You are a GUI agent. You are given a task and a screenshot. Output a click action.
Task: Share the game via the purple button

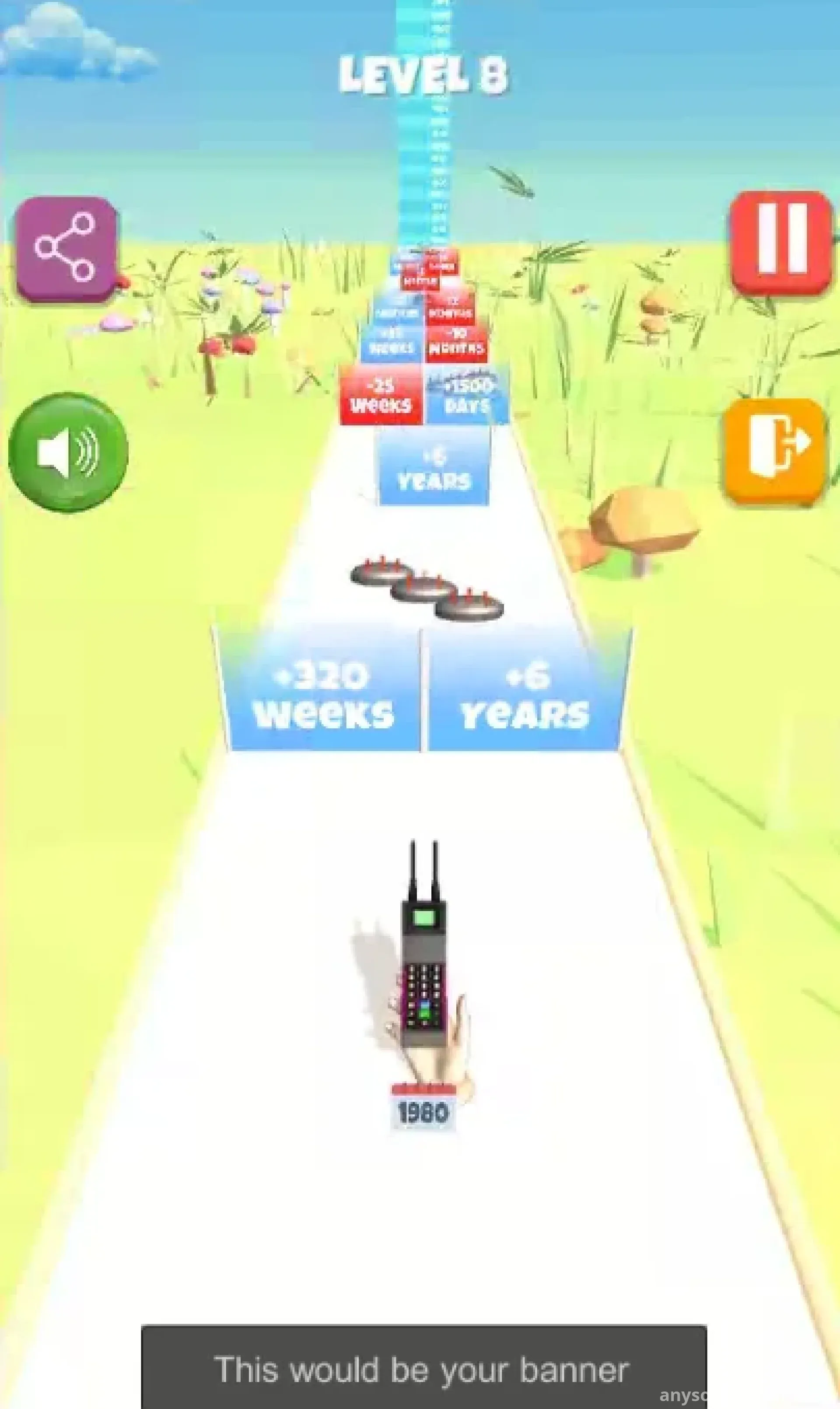(66, 248)
